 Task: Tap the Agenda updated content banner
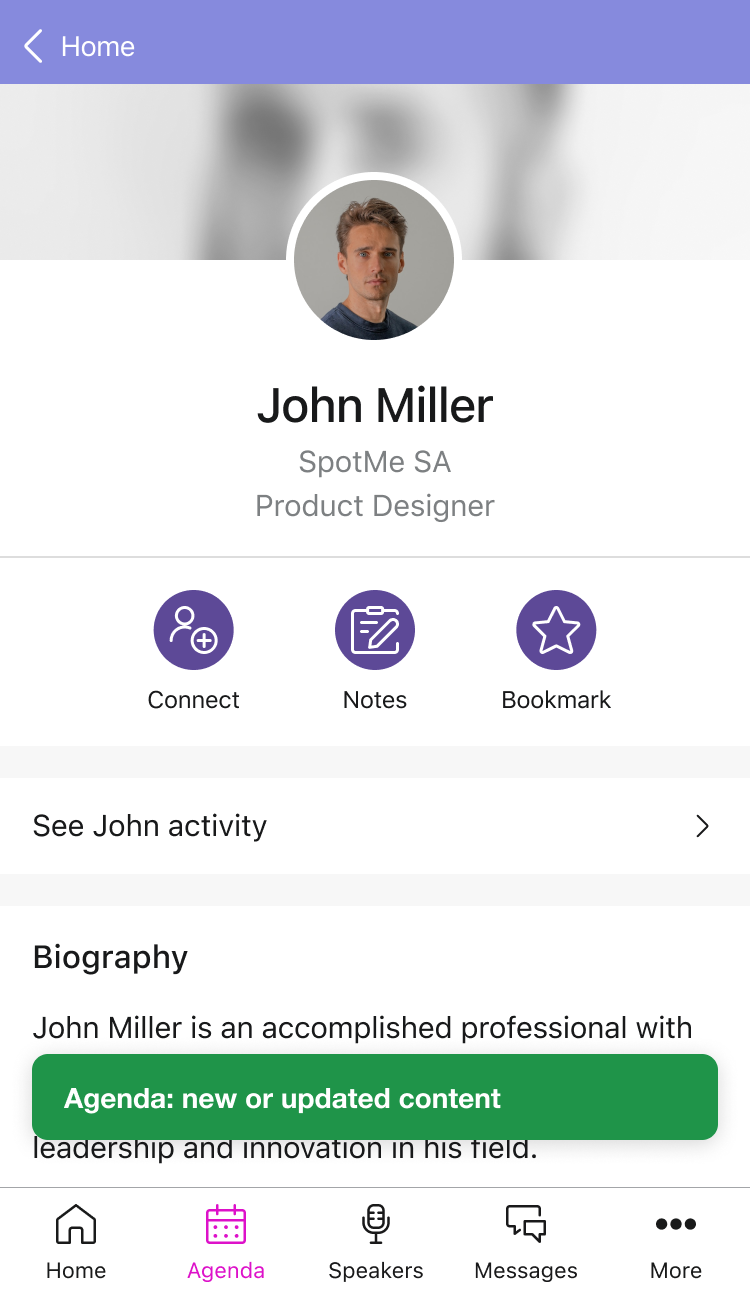point(375,1098)
